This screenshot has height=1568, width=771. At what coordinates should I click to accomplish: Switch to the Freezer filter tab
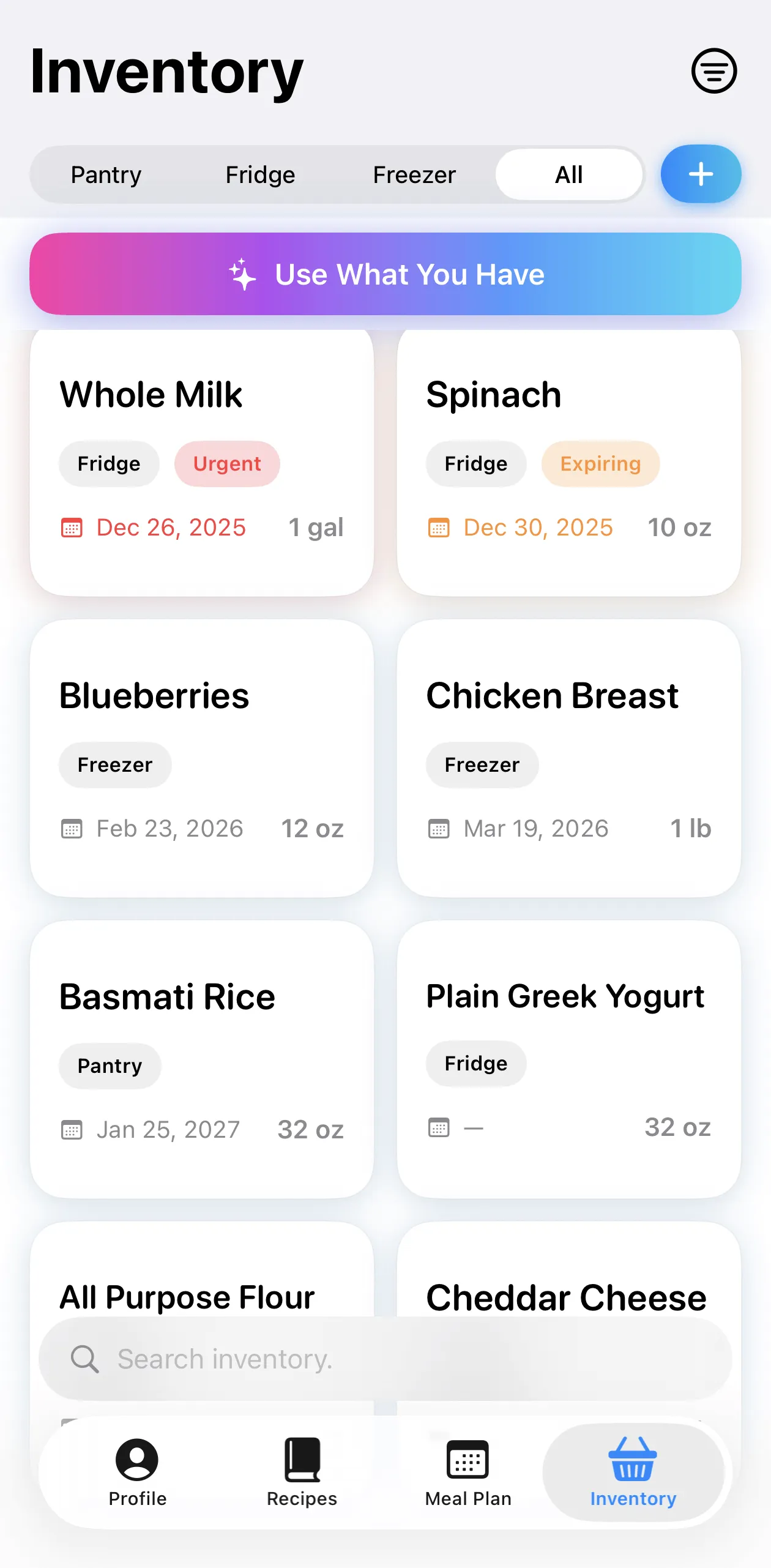click(414, 174)
